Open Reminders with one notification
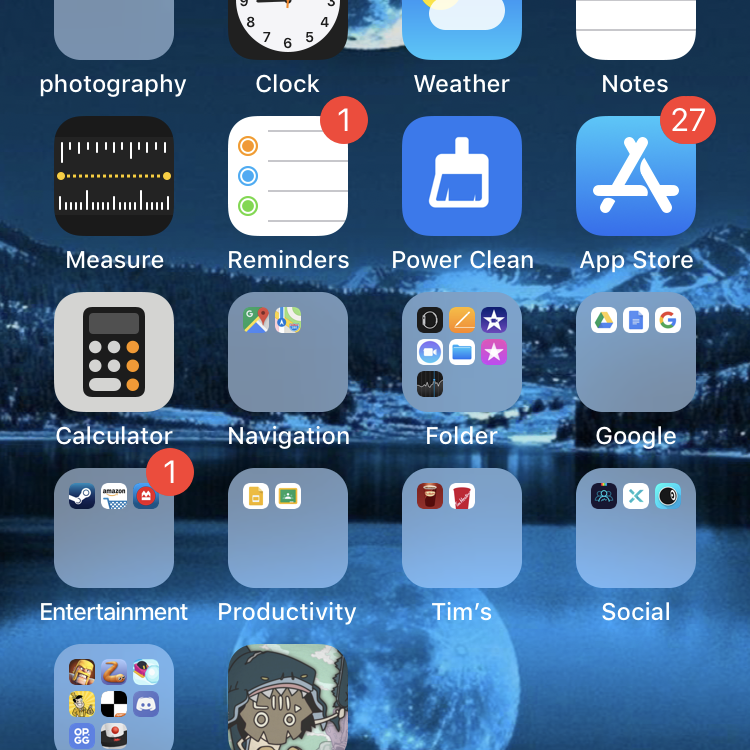 point(287,176)
